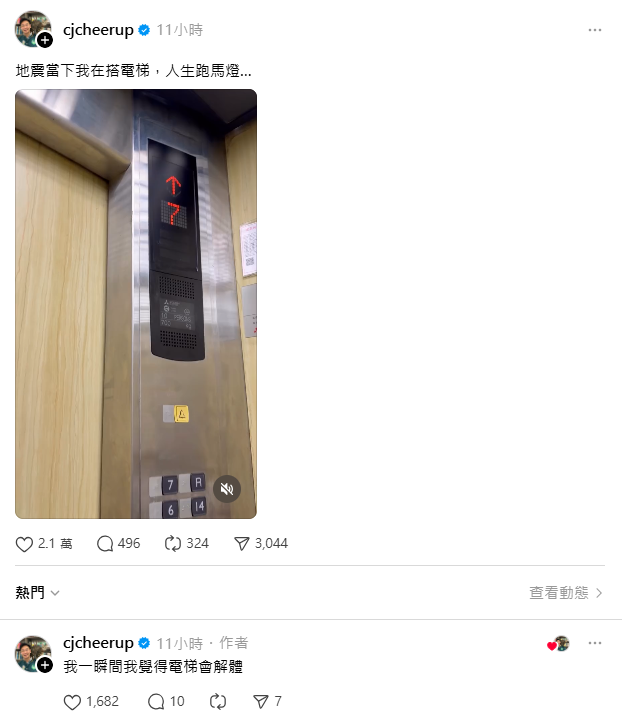Open the 496 comments on the main post

[105, 544]
